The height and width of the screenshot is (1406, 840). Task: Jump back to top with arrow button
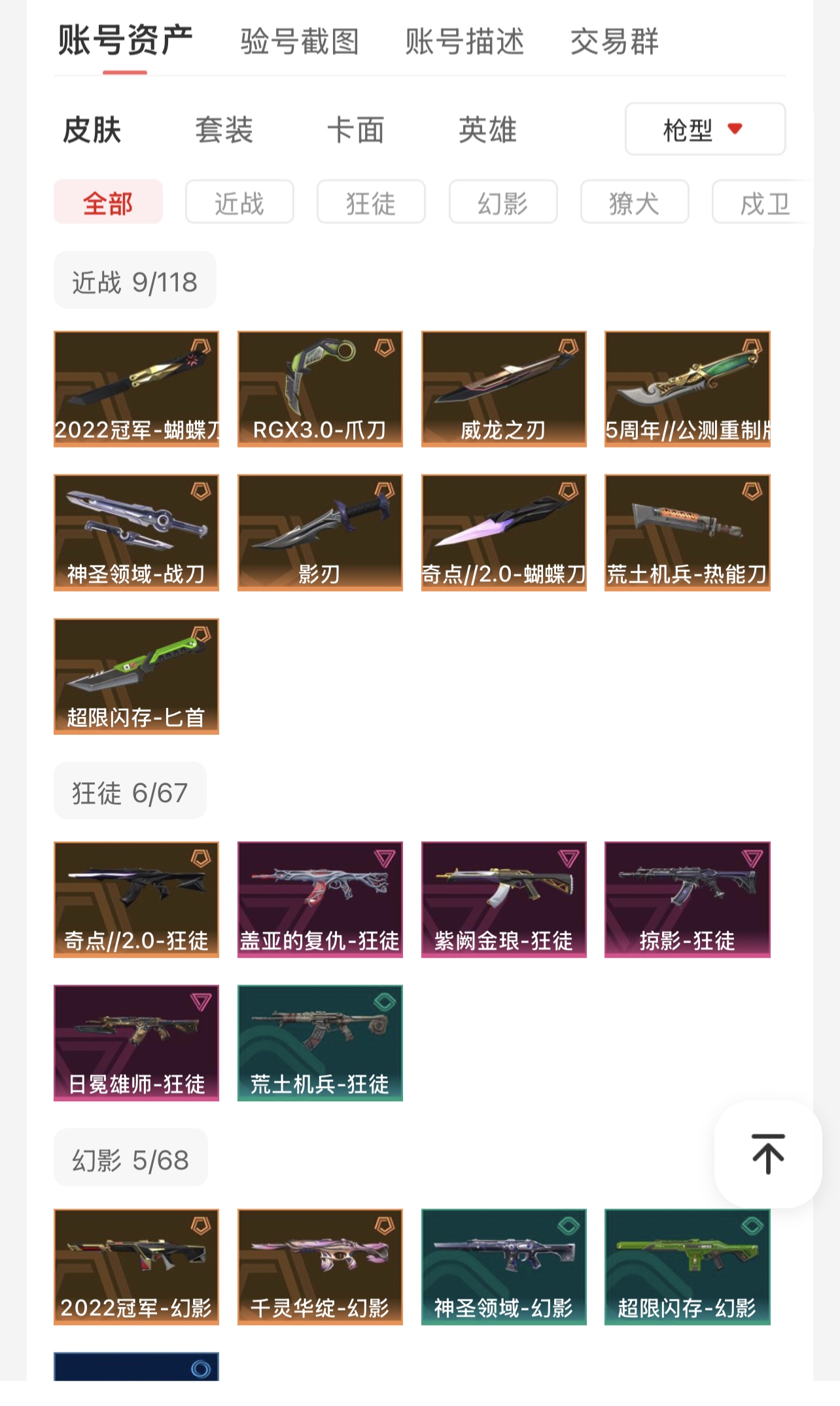click(x=767, y=1154)
